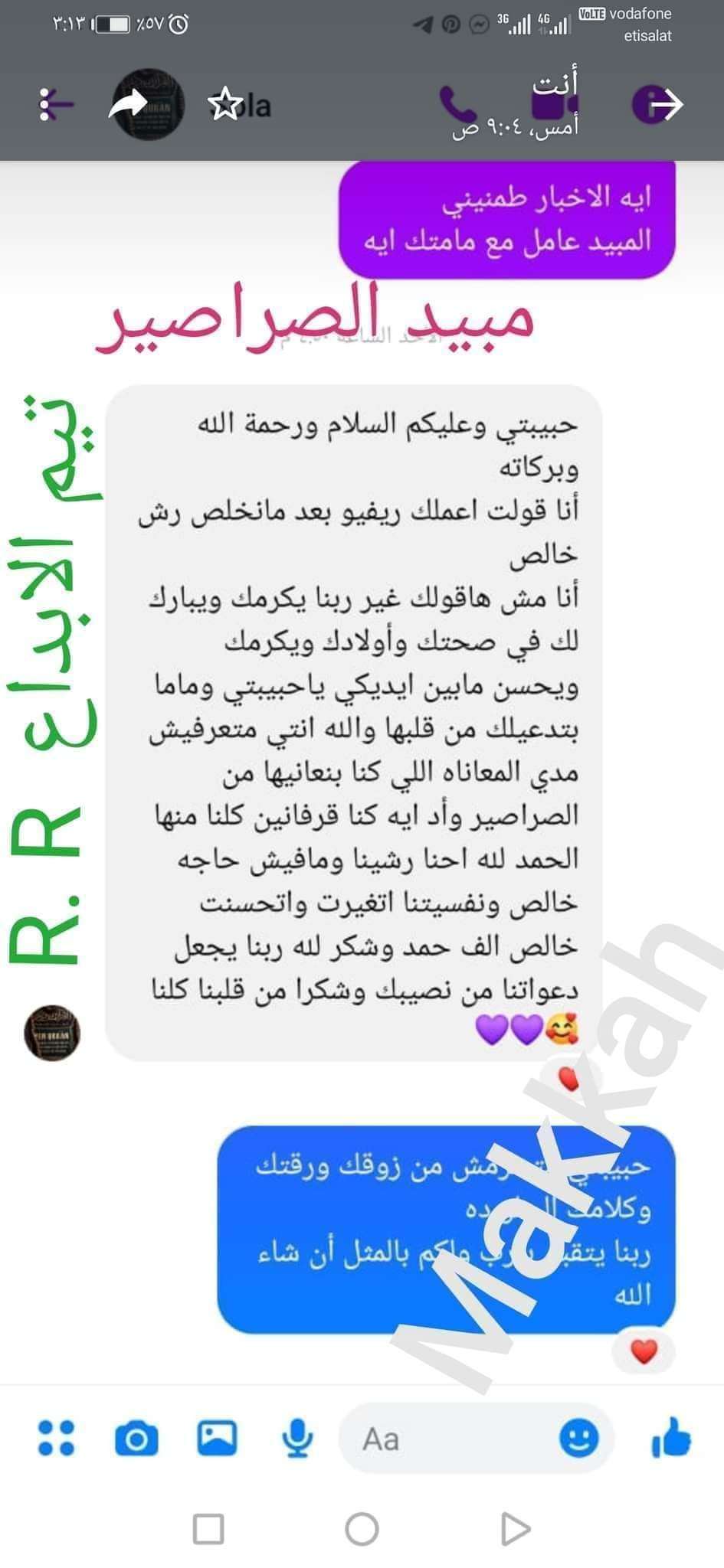The width and height of the screenshot is (724, 1568).
Task: Open recent apps with the square button
Action: click(x=208, y=1530)
